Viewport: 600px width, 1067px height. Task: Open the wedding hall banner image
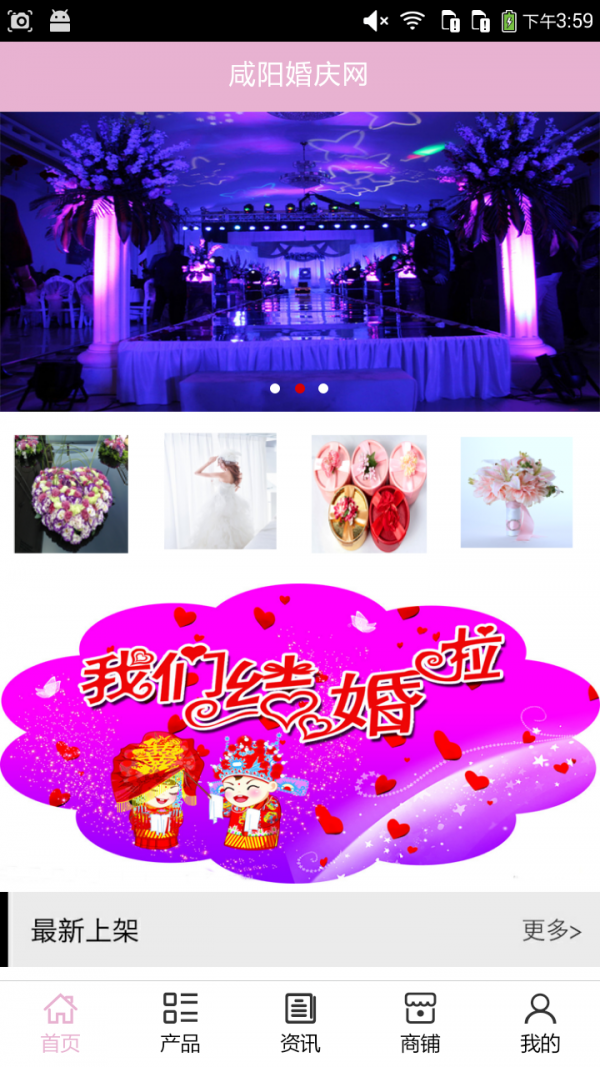(300, 262)
